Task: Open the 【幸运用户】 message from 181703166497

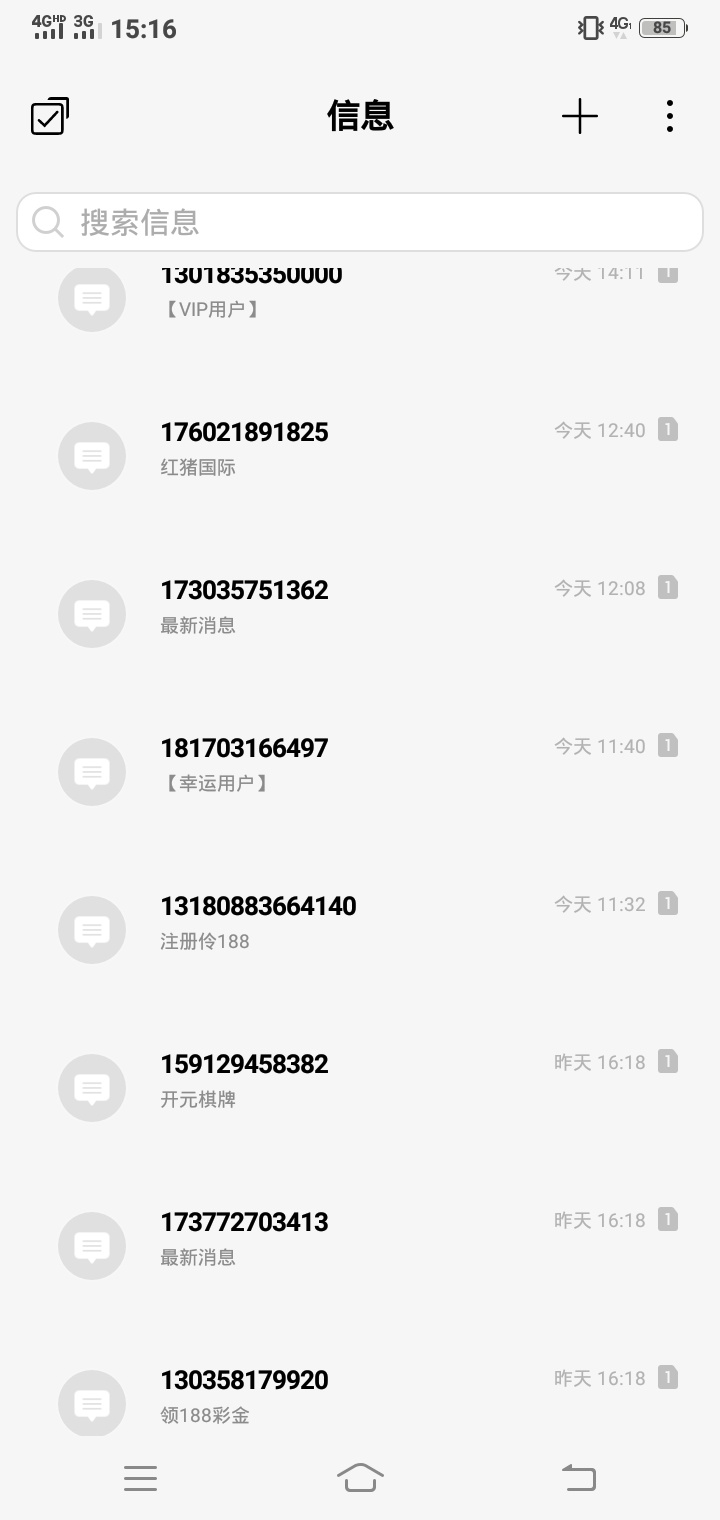Action: [x=360, y=771]
